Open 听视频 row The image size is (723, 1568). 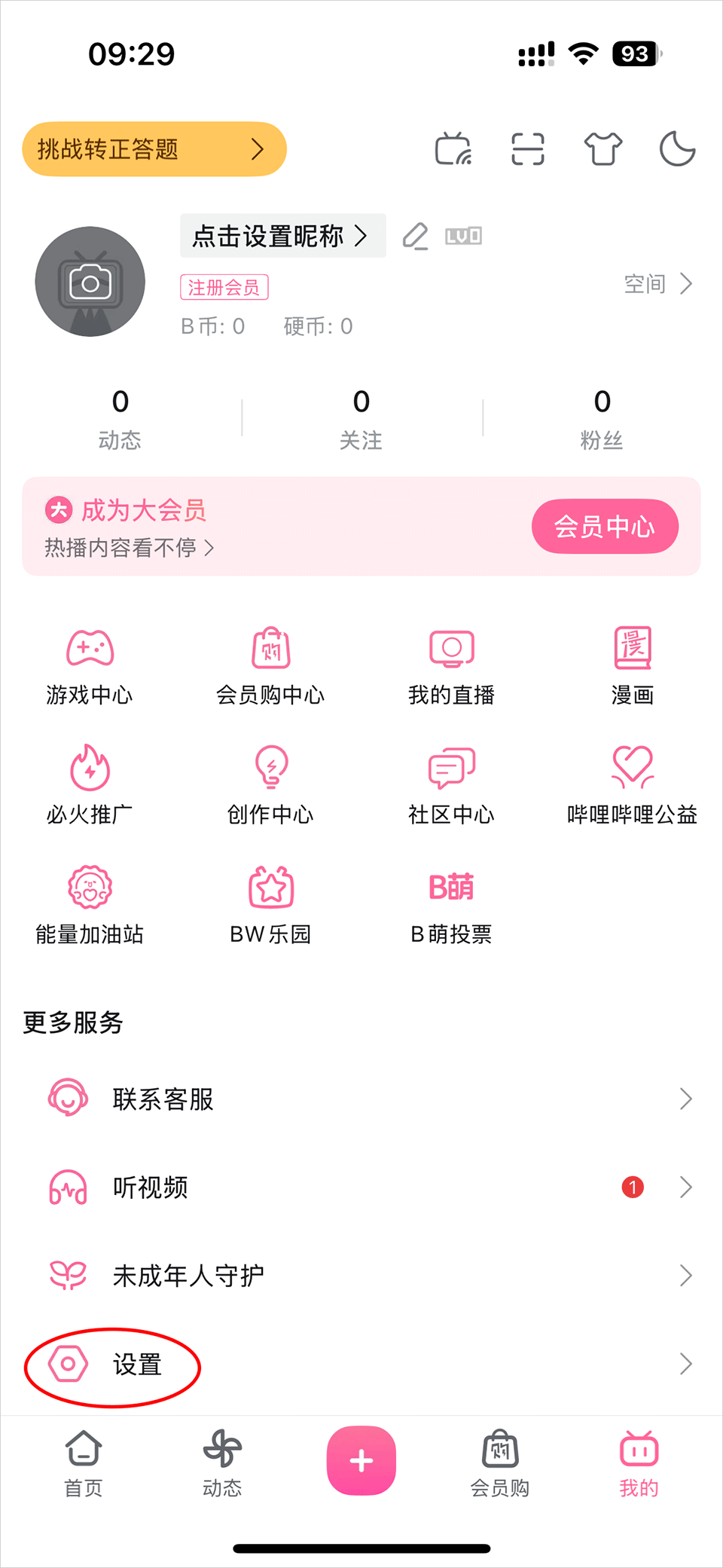pyautogui.click(x=361, y=1187)
